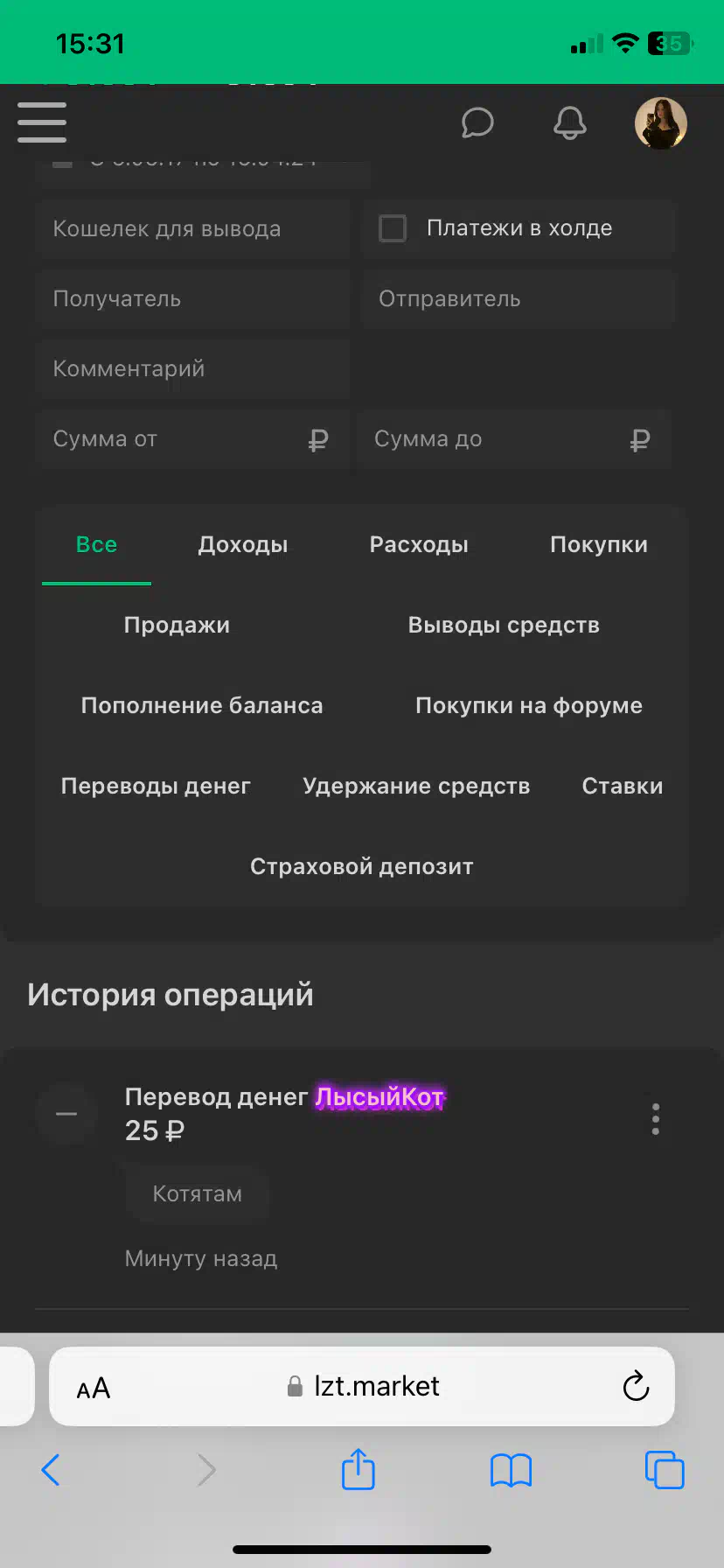Open the Страховой депозит tab
724x1568 pixels.
coord(362,866)
